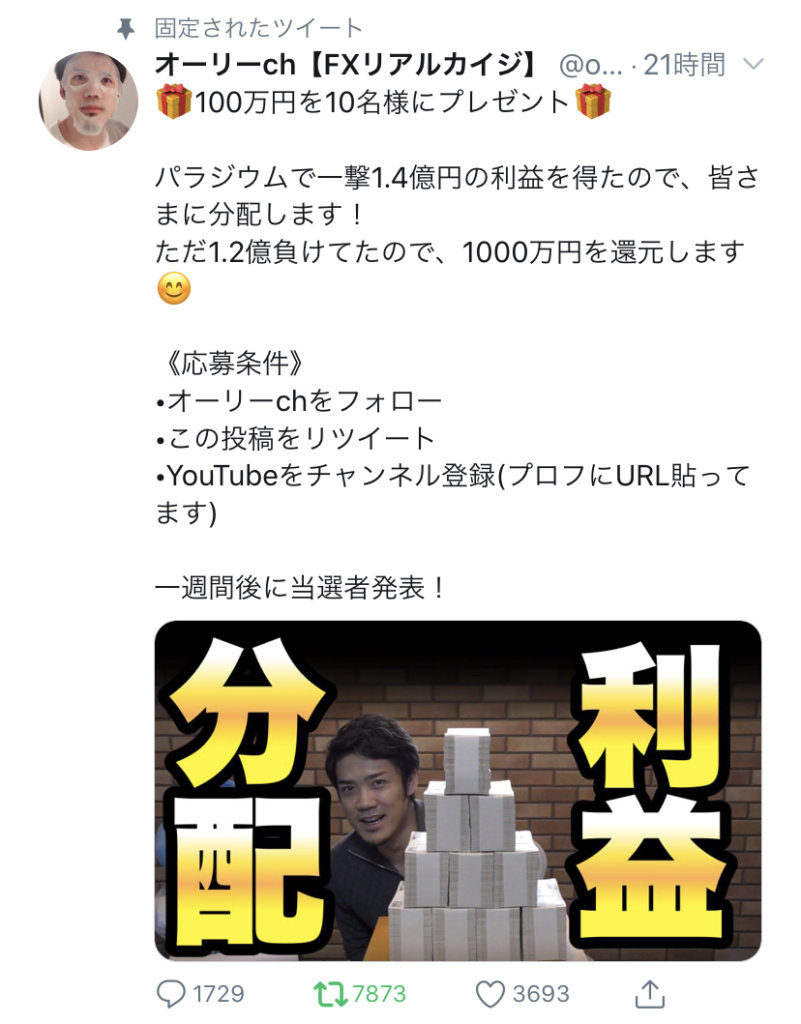Open the オーリーch【FXリアルカイジ】 profile name
The height and width of the screenshot is (1024, 801).
(x=346, y=66)
